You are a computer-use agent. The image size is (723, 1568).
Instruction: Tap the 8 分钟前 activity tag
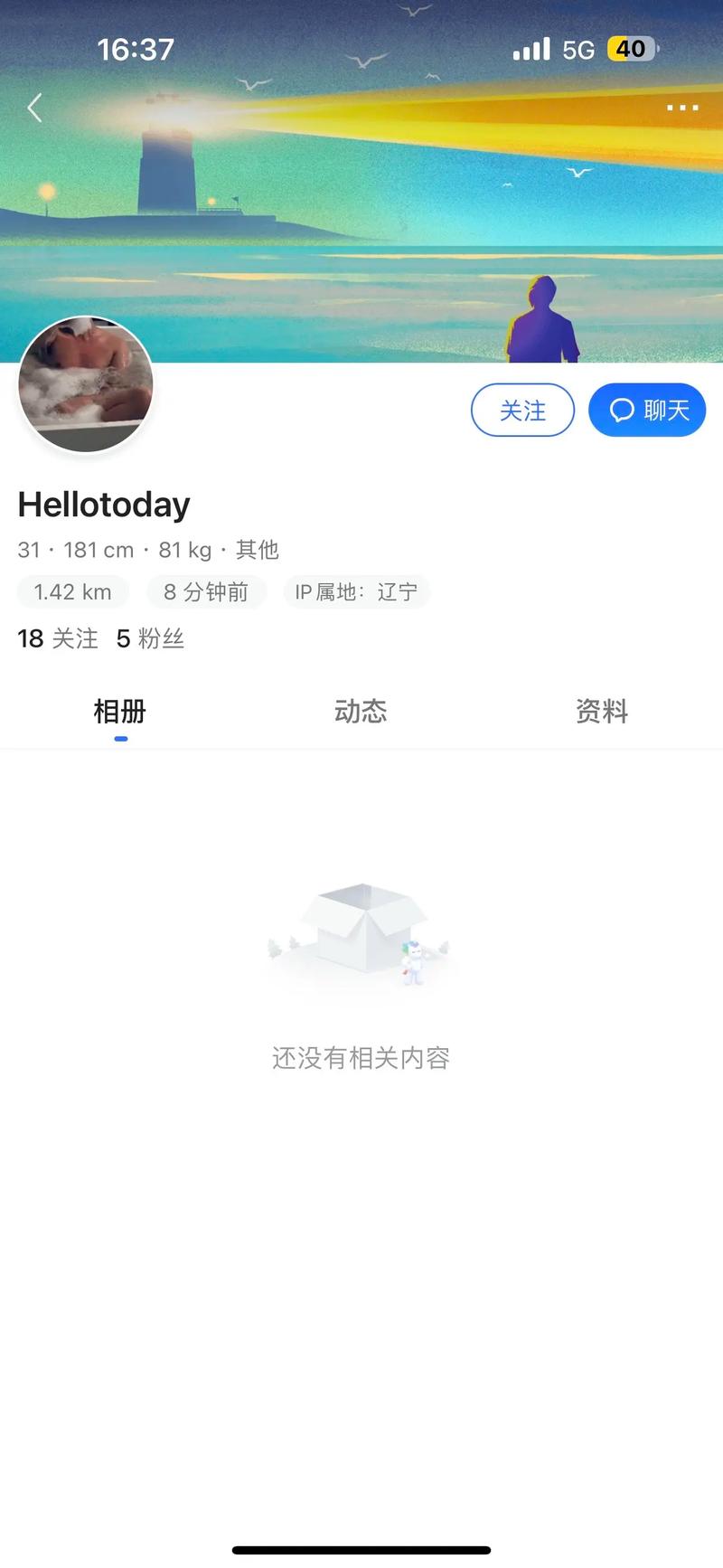click(206, 591)
